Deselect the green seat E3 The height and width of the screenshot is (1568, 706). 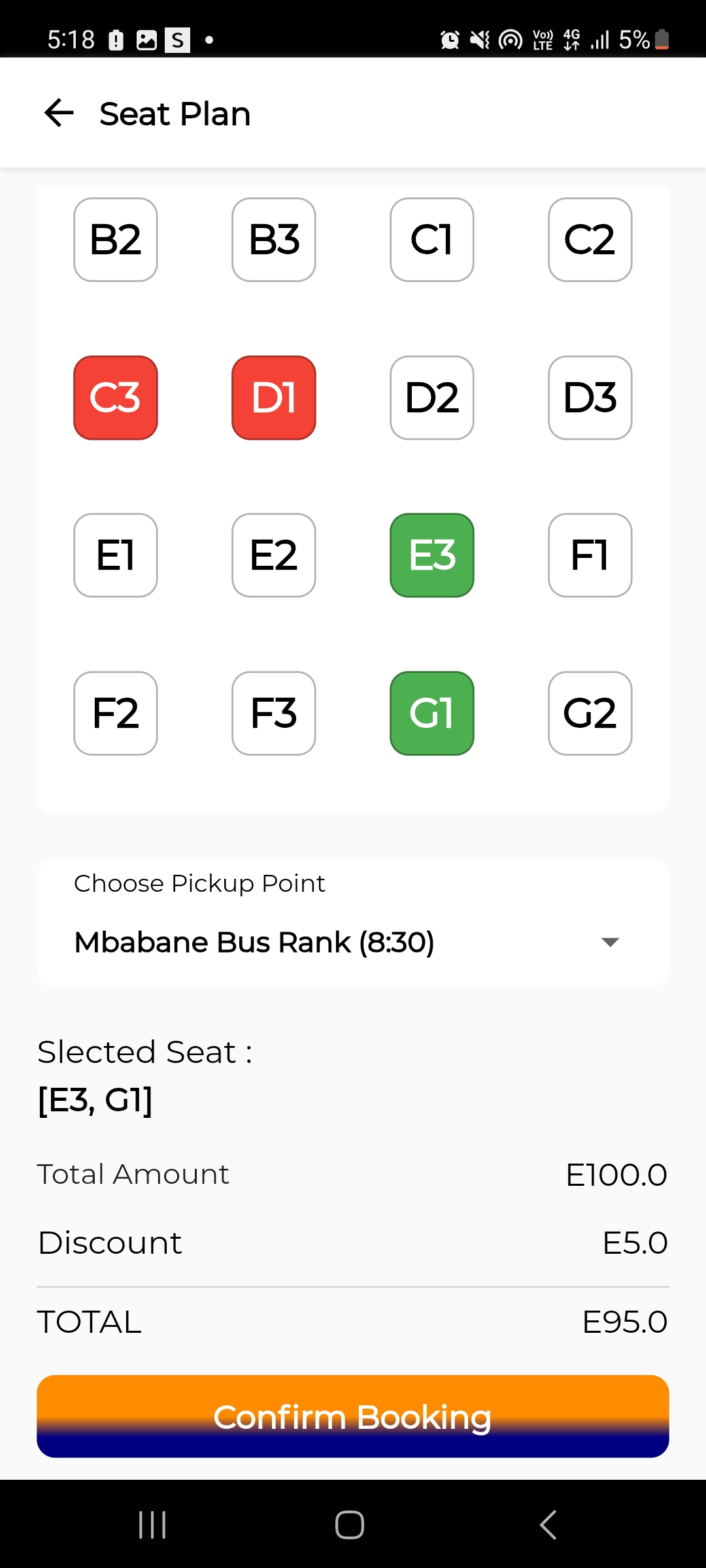(x=432, y=555)
